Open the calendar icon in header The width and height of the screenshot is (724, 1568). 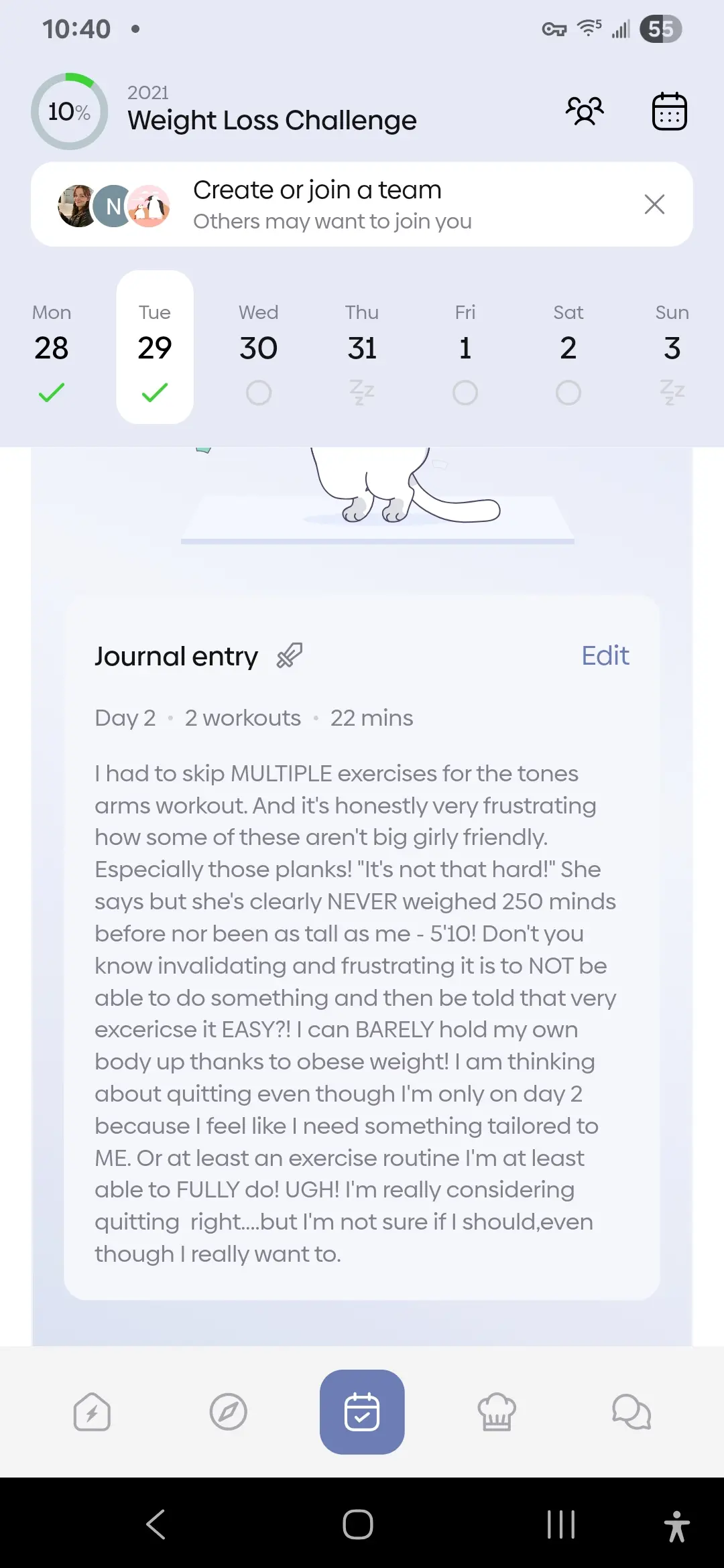[x=669, y=111]
